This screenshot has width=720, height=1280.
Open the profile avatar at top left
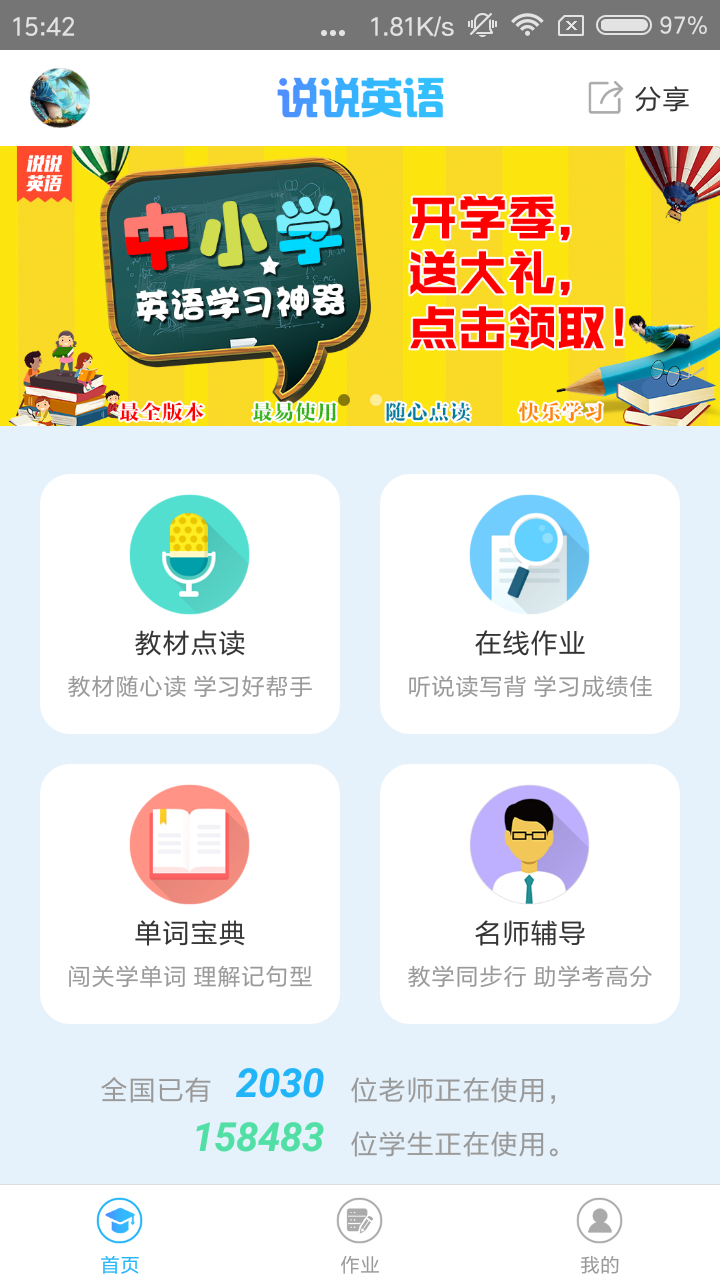pyautogui.click(x=58, y=97)
